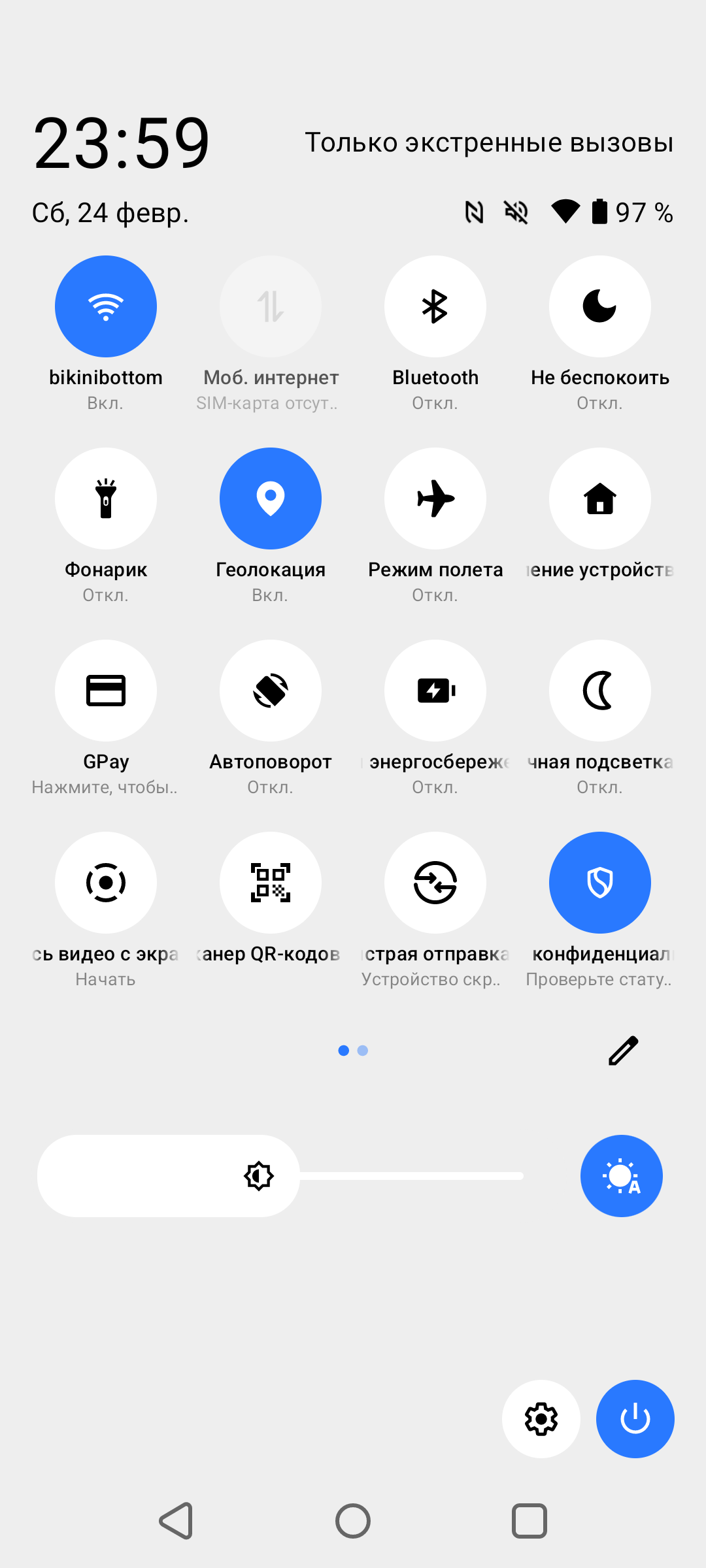Open the GPay card tile
This screenshot has height=1568, width=706.
[106, 691]
